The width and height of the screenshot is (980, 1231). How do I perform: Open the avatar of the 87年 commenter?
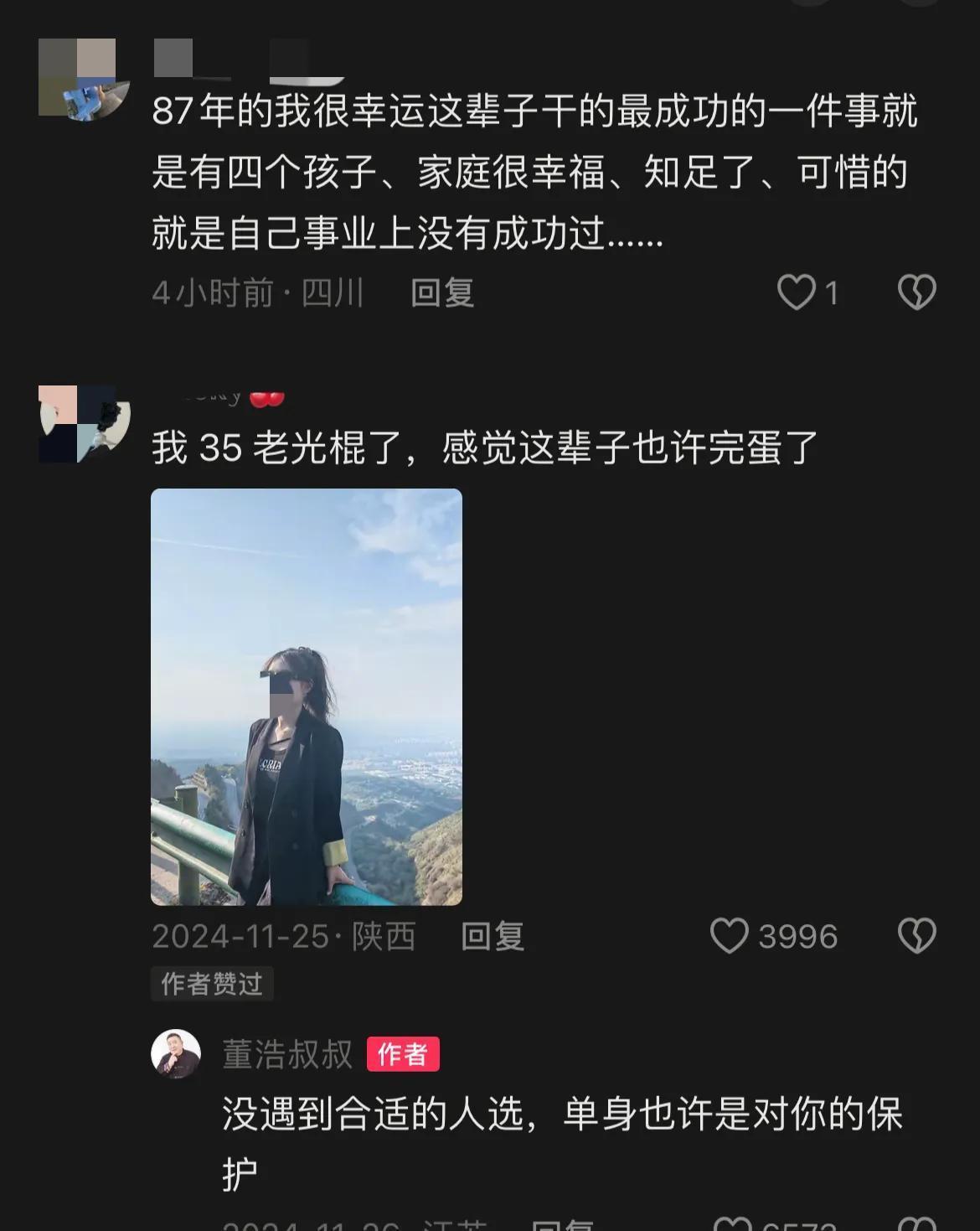[84, 77]
